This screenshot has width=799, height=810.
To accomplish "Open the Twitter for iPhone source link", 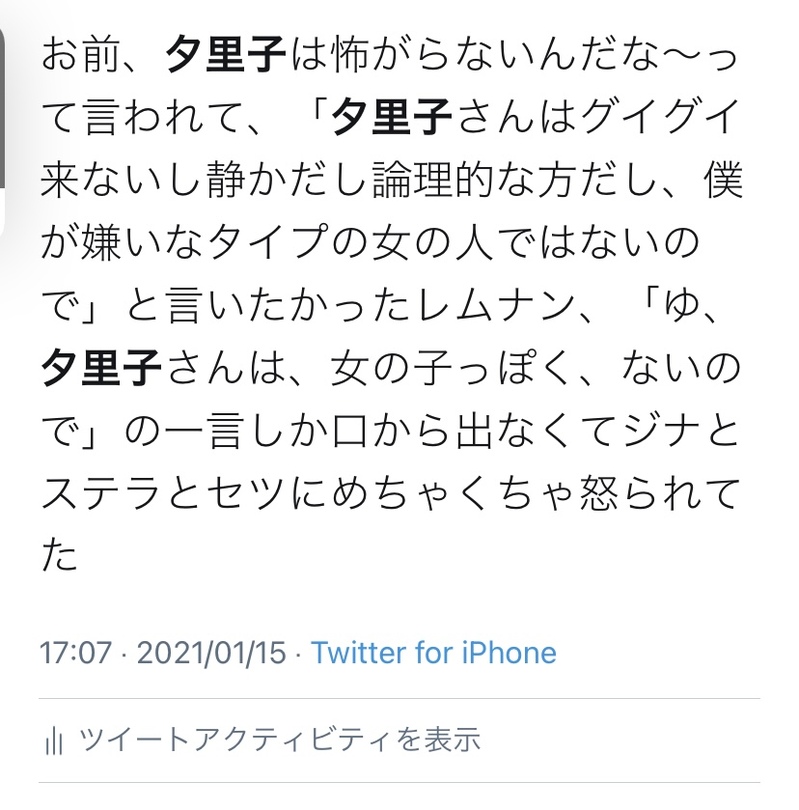I will tap(434, 653).
